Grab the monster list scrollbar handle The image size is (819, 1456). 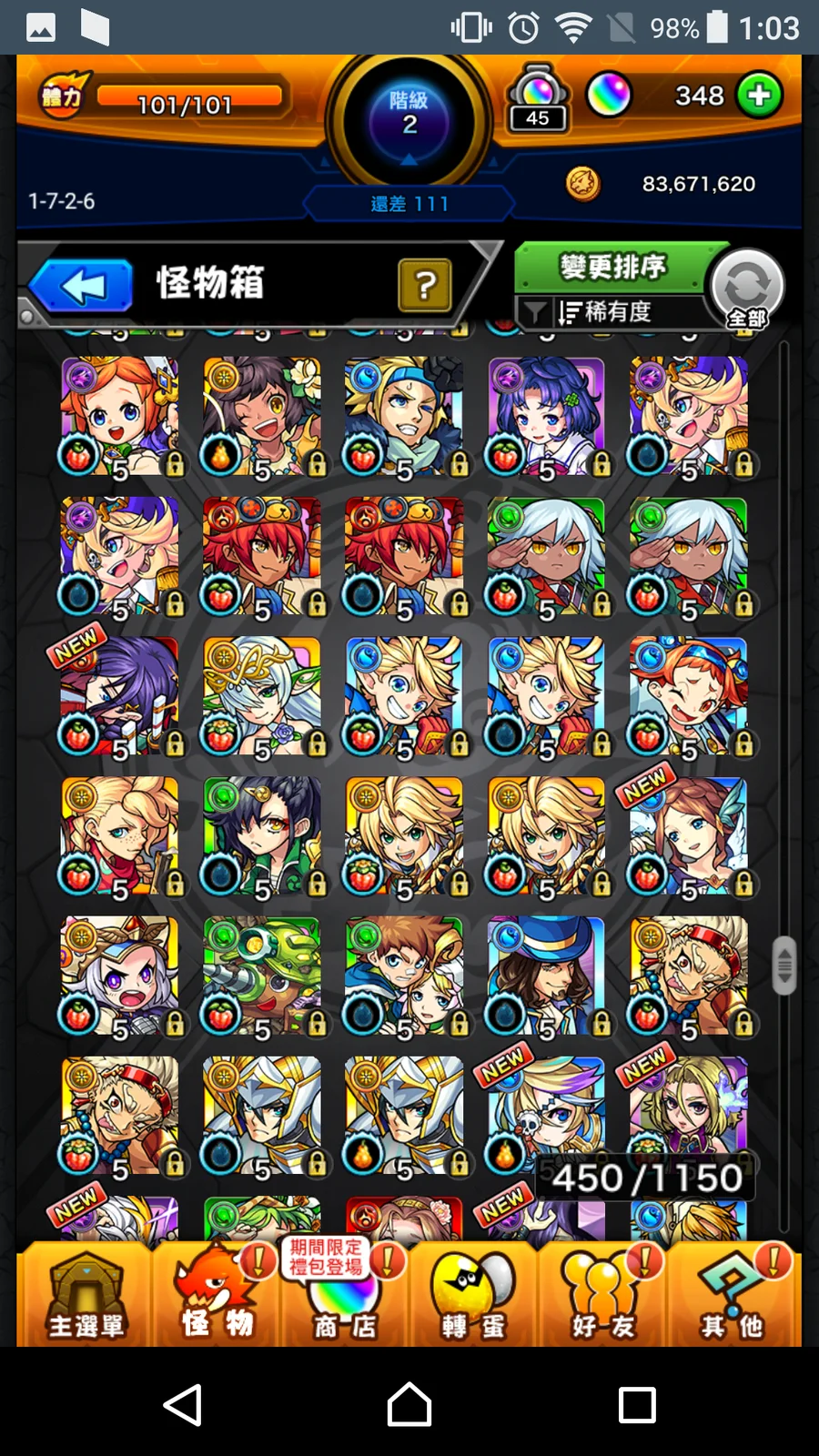[784, 966]
